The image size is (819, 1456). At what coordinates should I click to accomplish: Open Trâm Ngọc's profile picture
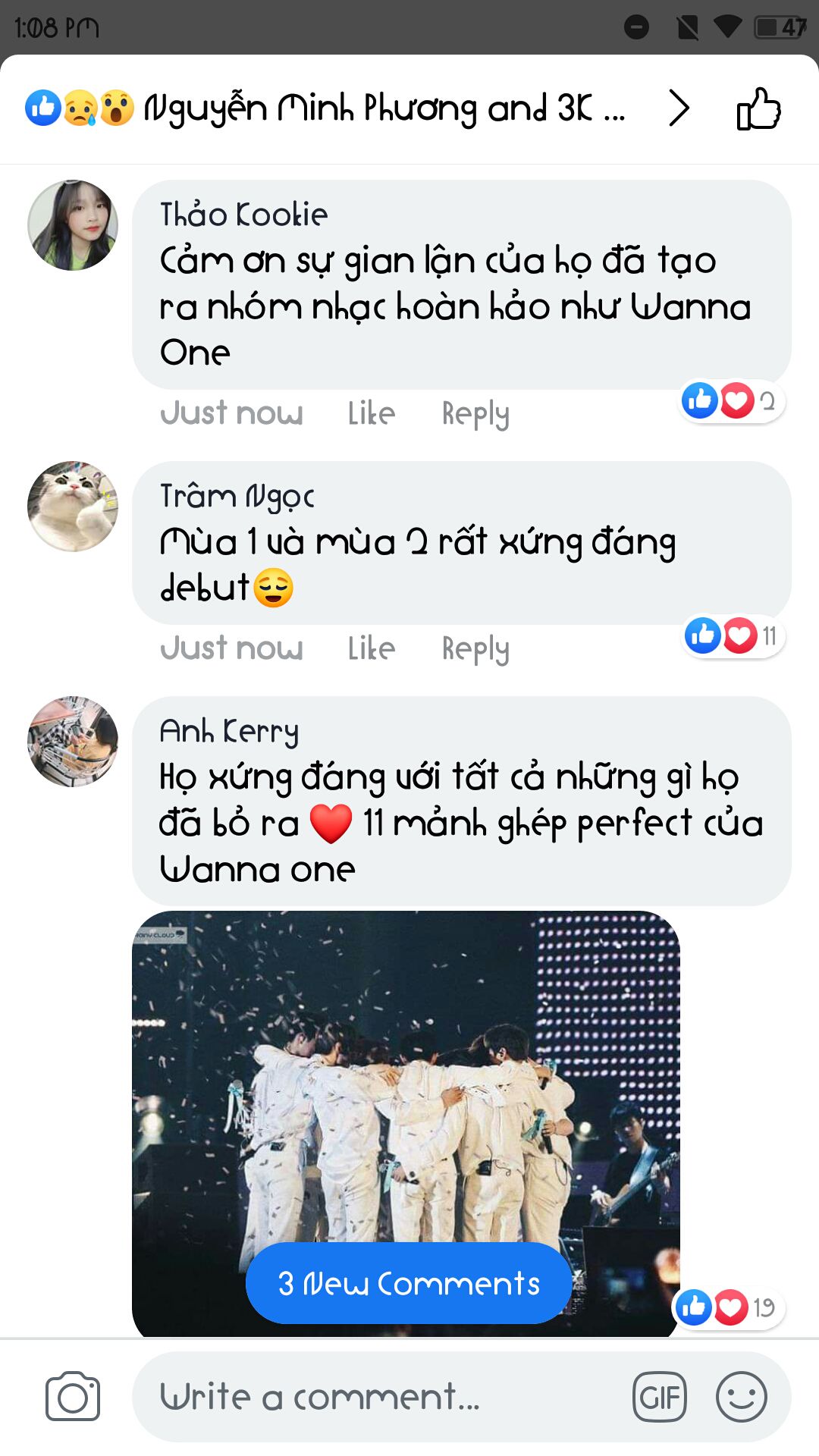pos(73,506)
